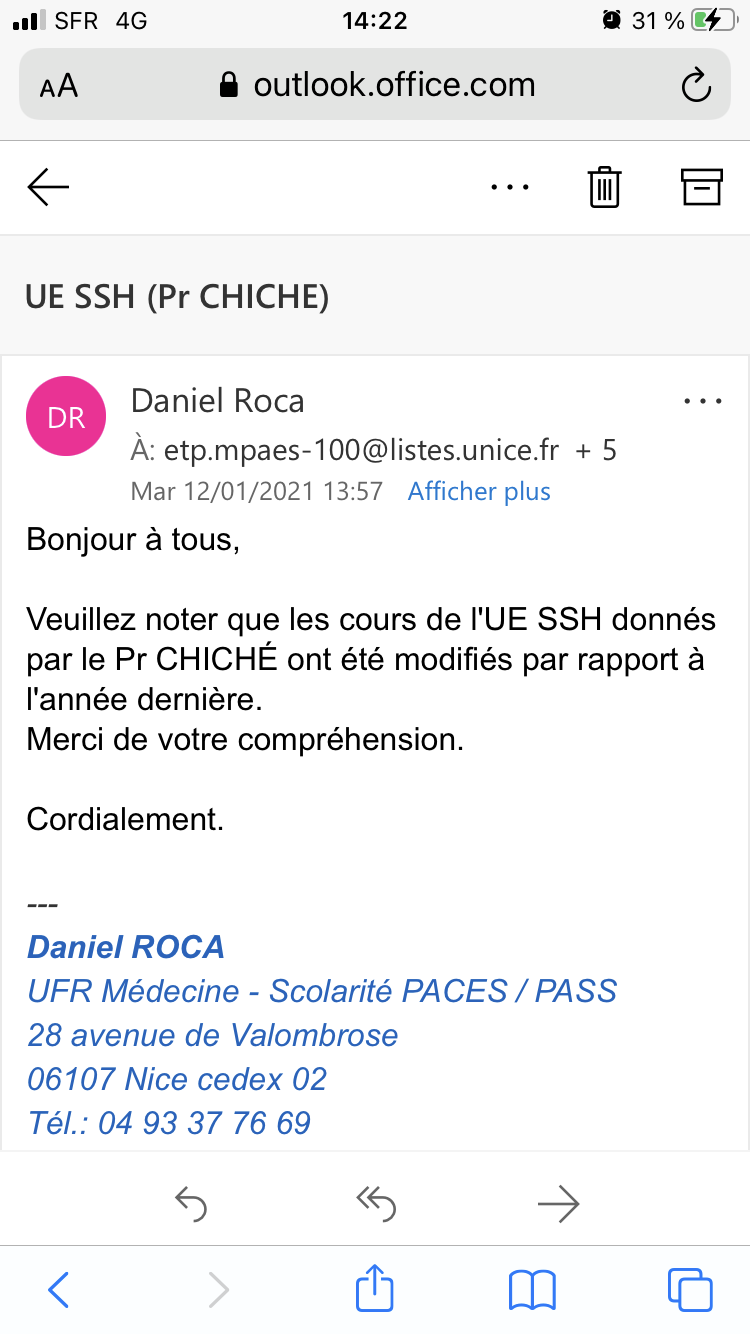
Task: Open the DR sender avatar
Action: click(66, 417)
